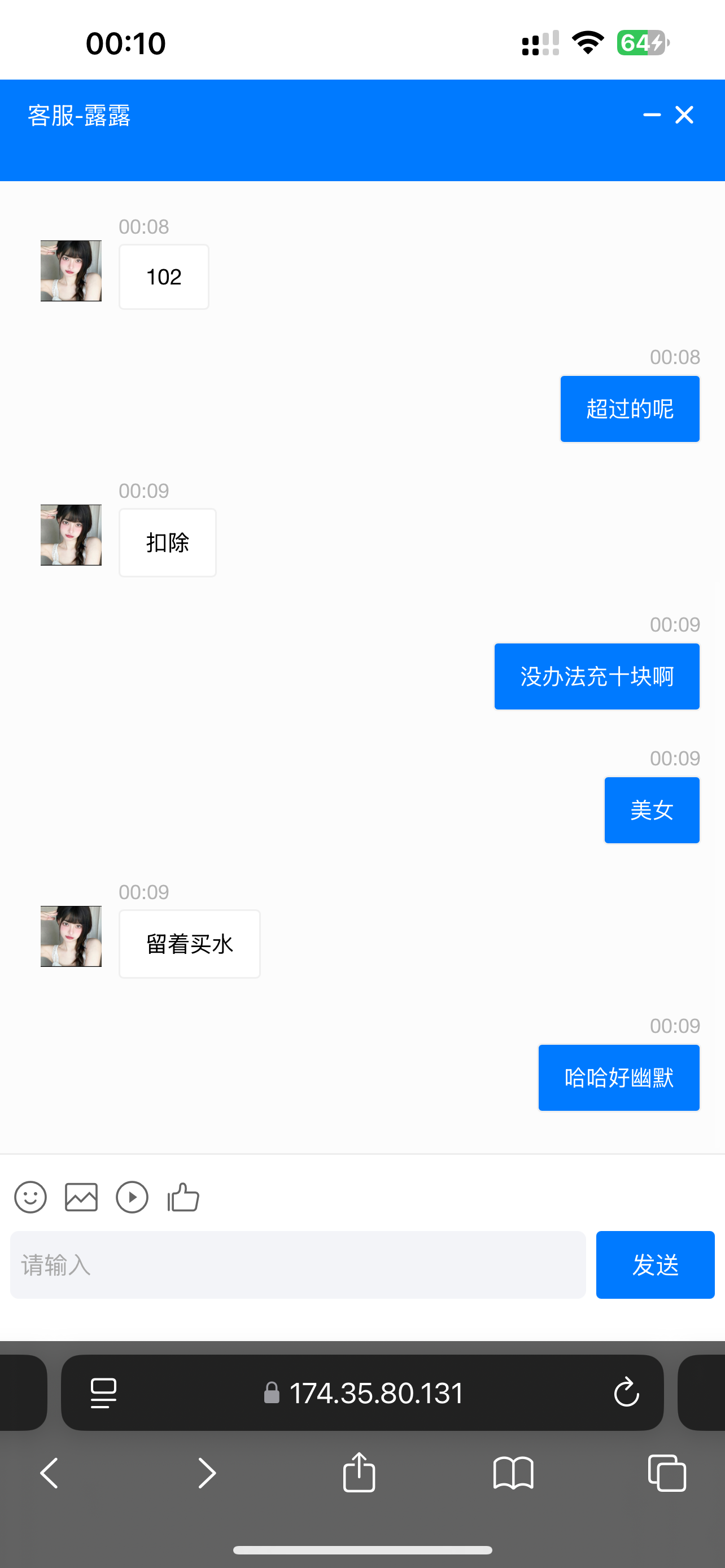Open browser bookmarks

(513, 1473)
